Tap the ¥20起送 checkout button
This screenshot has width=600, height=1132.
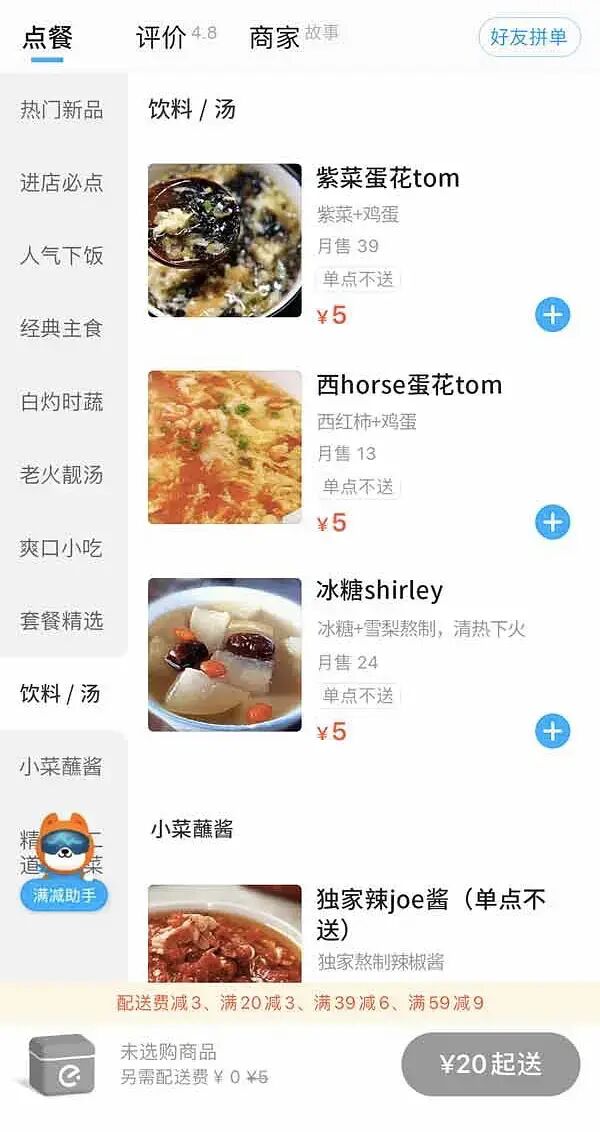[x=490, y=1064]
